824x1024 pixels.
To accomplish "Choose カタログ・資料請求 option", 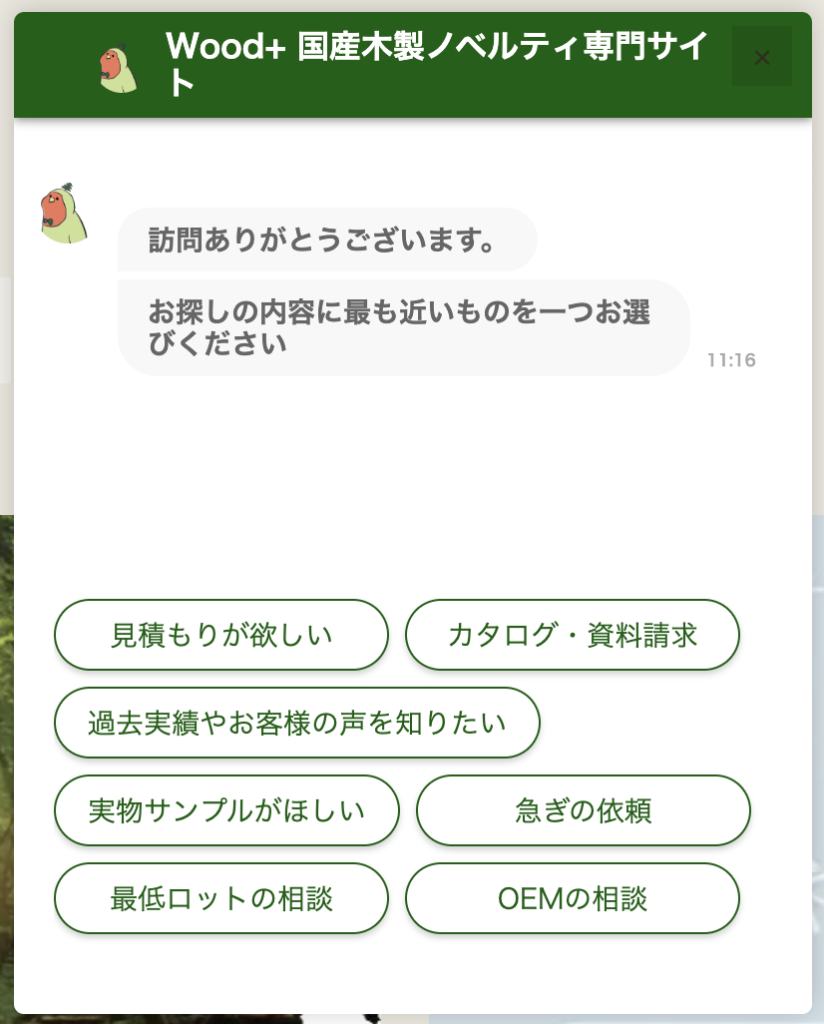I will (572, 635).
